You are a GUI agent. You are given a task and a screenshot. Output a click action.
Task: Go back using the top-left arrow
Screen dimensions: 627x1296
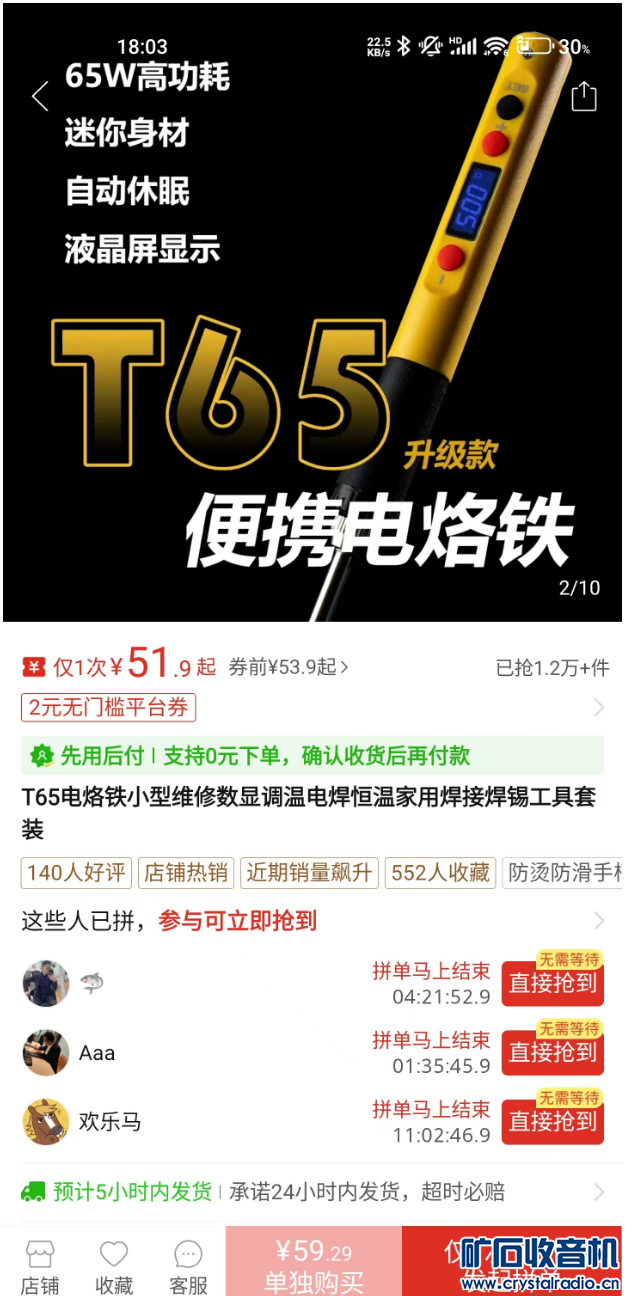pyautogui.click(x=40, y=97)
